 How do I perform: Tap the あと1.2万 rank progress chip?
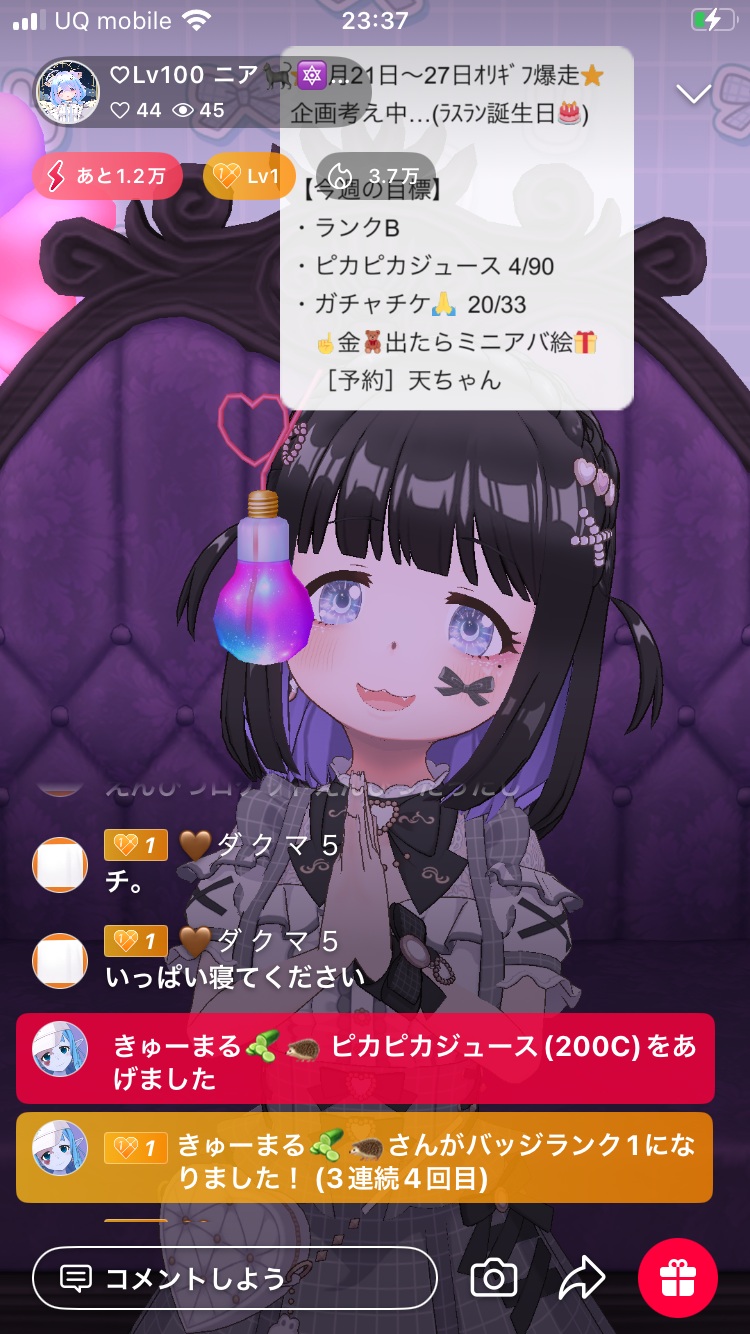(x=108, y=177)
